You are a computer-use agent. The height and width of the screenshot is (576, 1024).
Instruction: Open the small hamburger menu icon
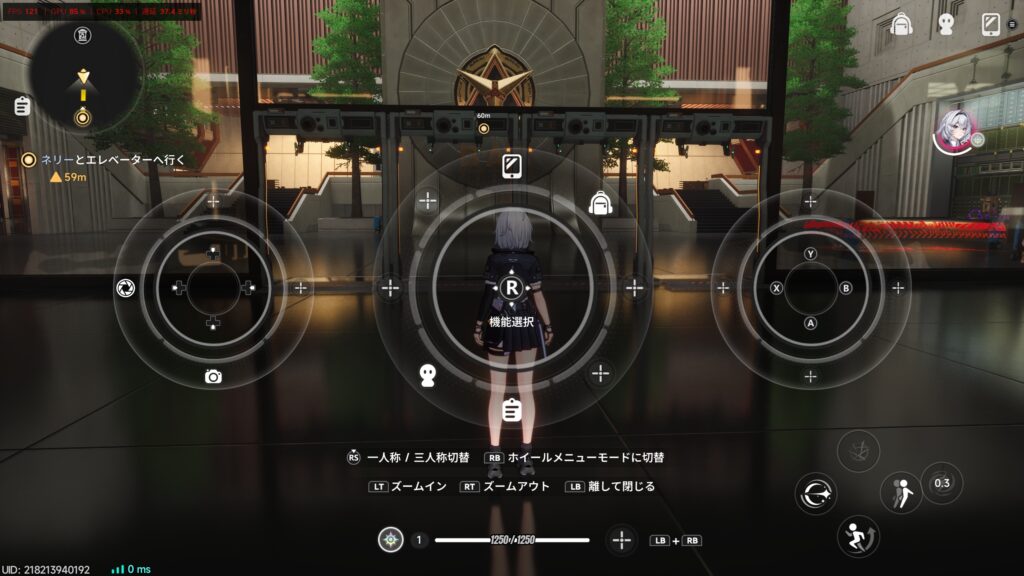(1014, 24)
